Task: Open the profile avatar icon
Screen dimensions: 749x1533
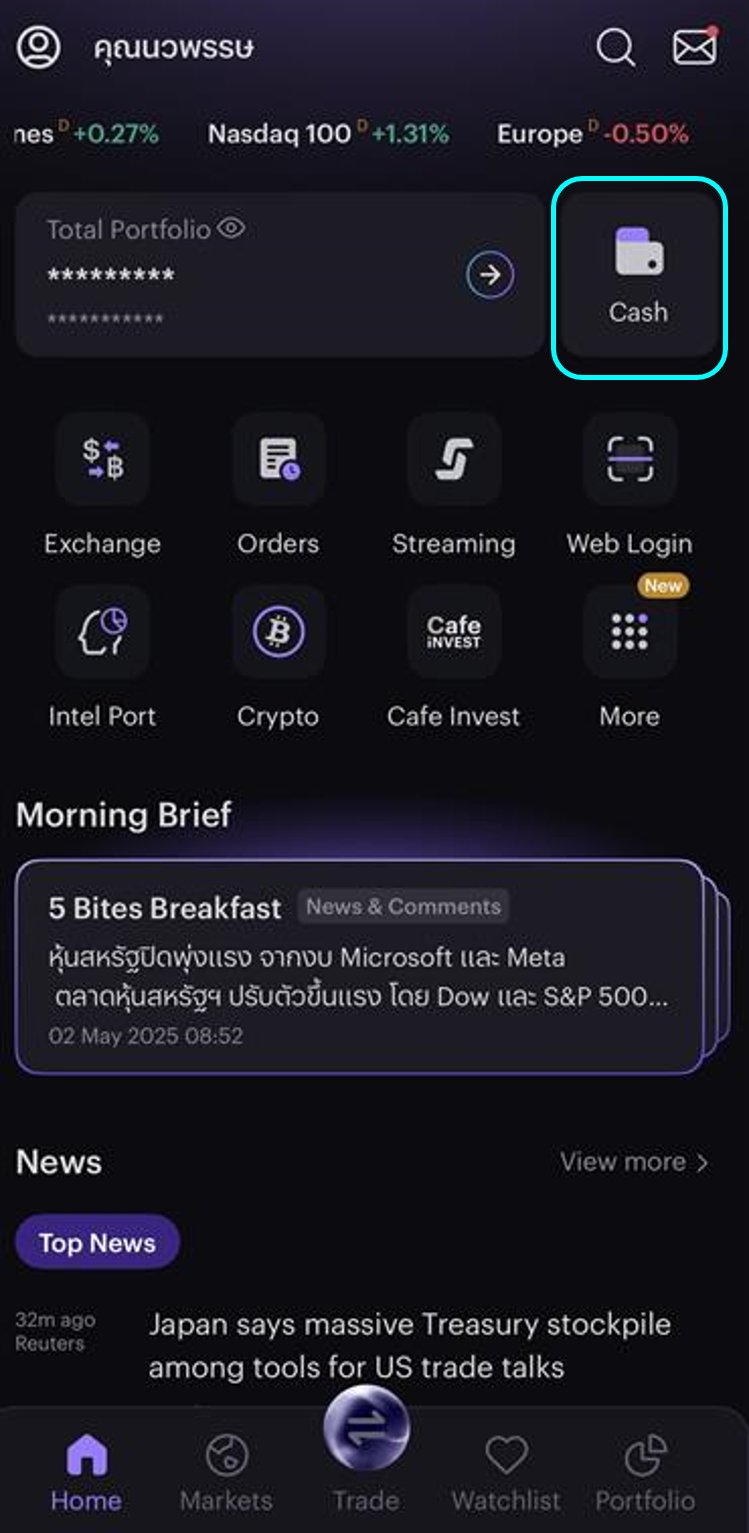Action: click(39, 47)
